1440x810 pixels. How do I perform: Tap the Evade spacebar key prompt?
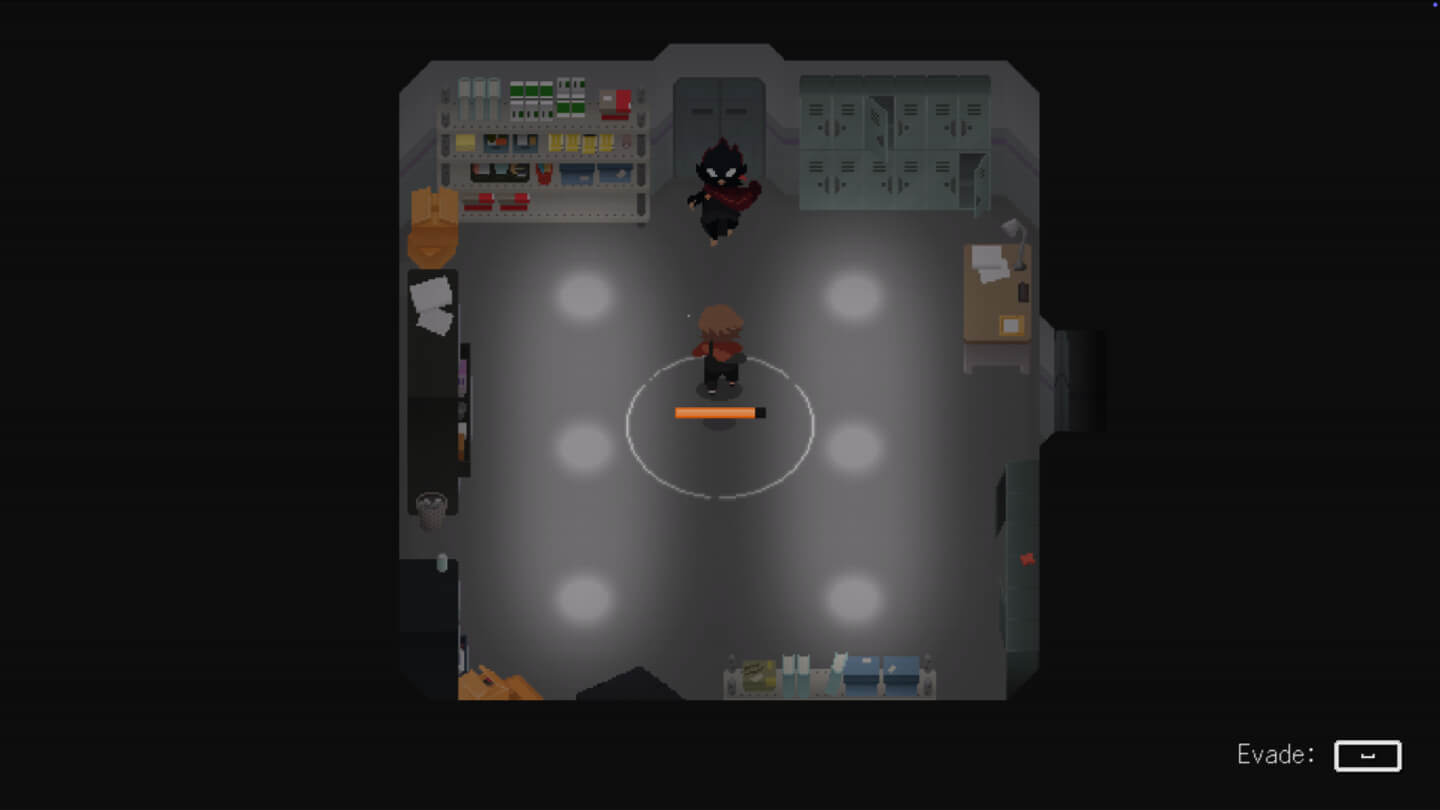coord(1367,756)
